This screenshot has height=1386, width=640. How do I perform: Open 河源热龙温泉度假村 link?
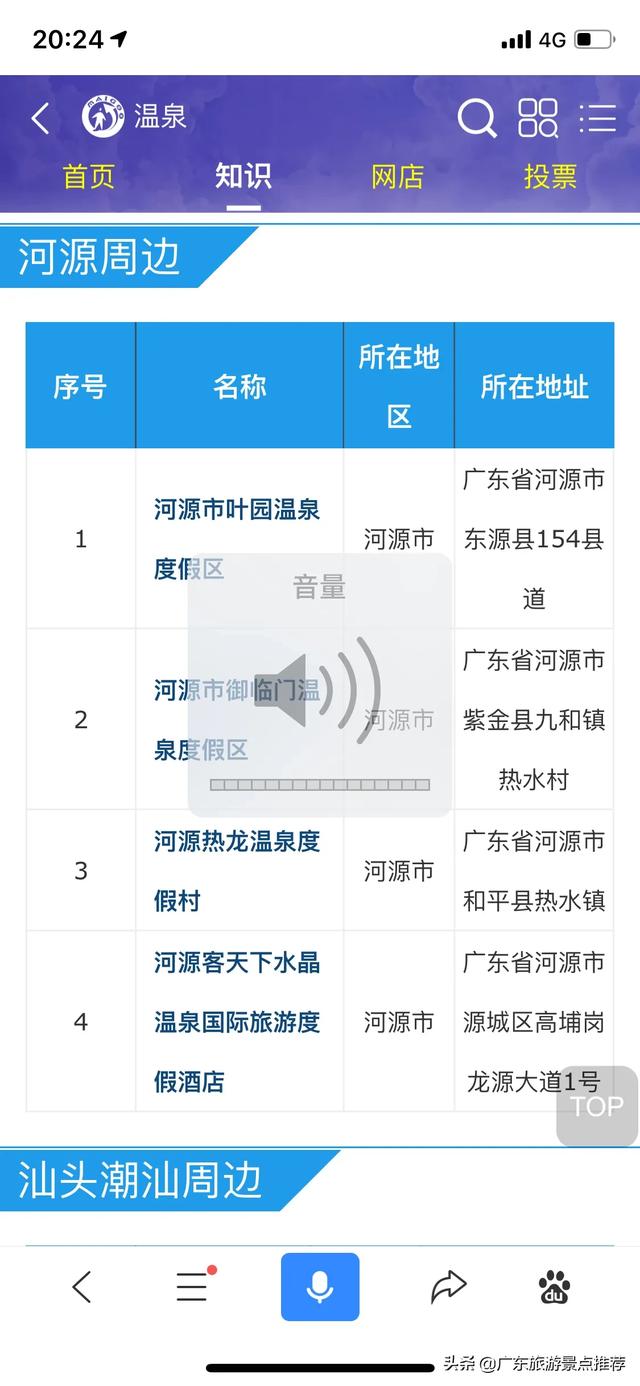(237, 842)
